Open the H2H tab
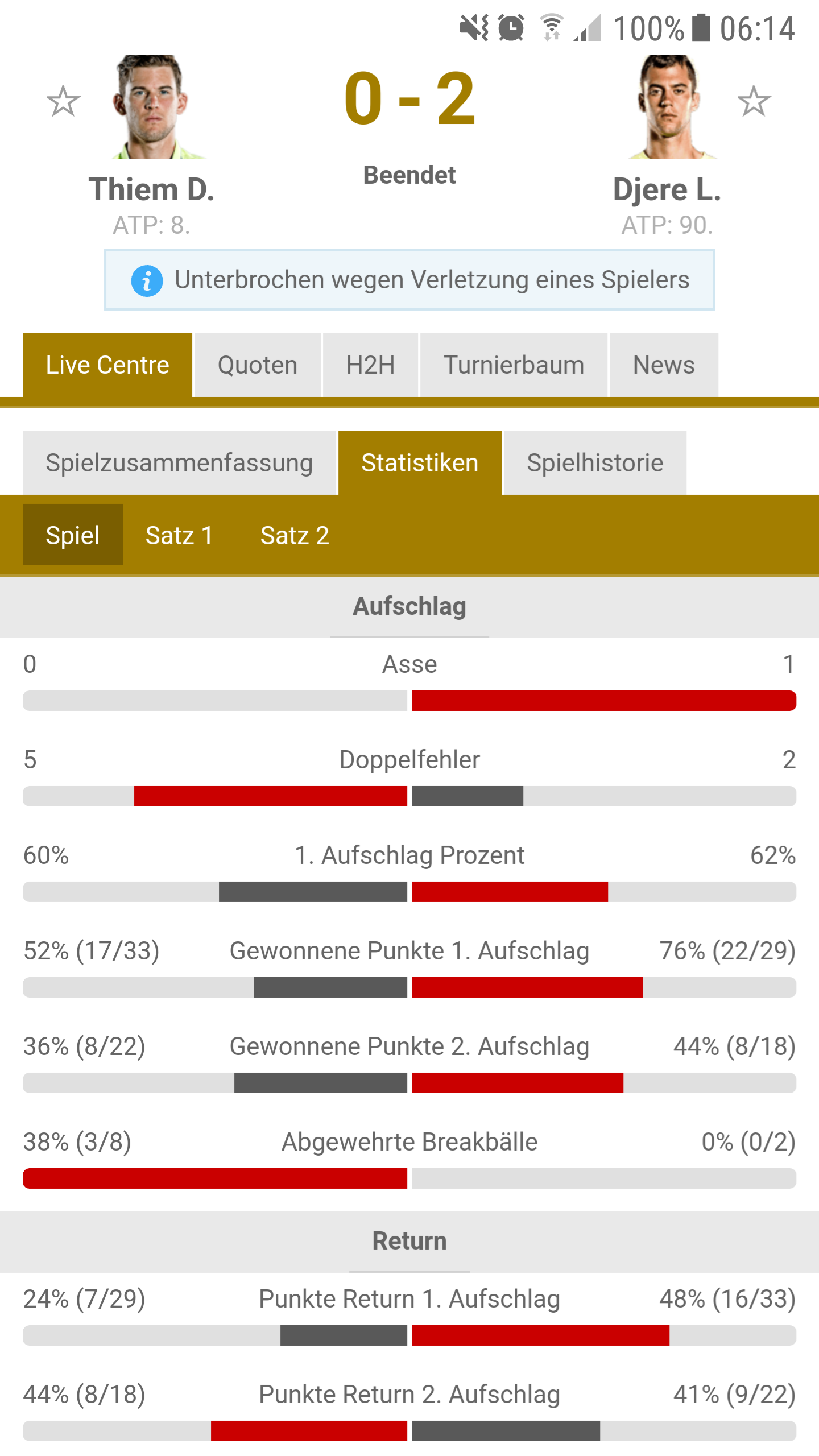 click(371, 365)
